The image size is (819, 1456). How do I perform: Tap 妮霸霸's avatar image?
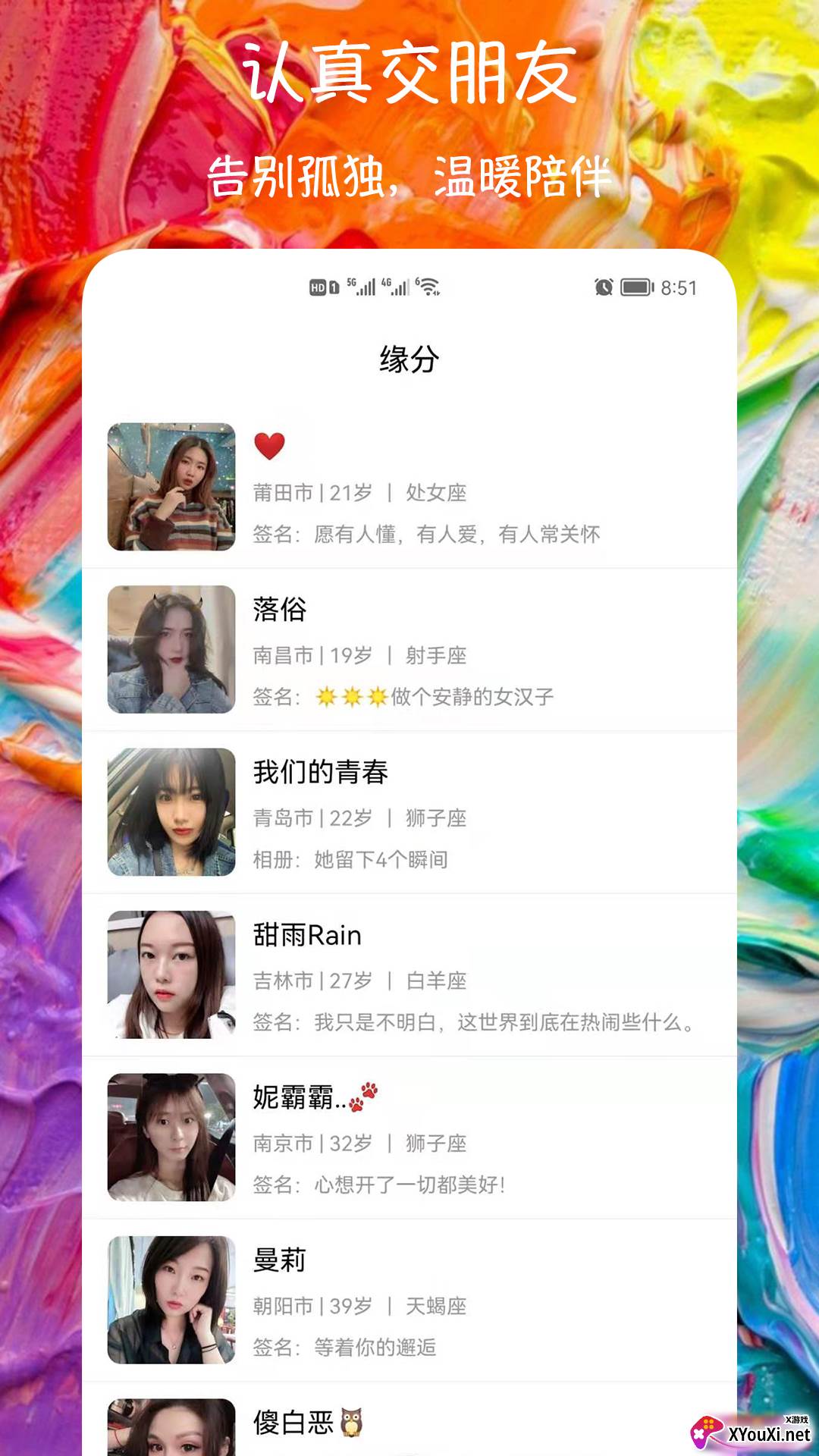point(171,1136)
